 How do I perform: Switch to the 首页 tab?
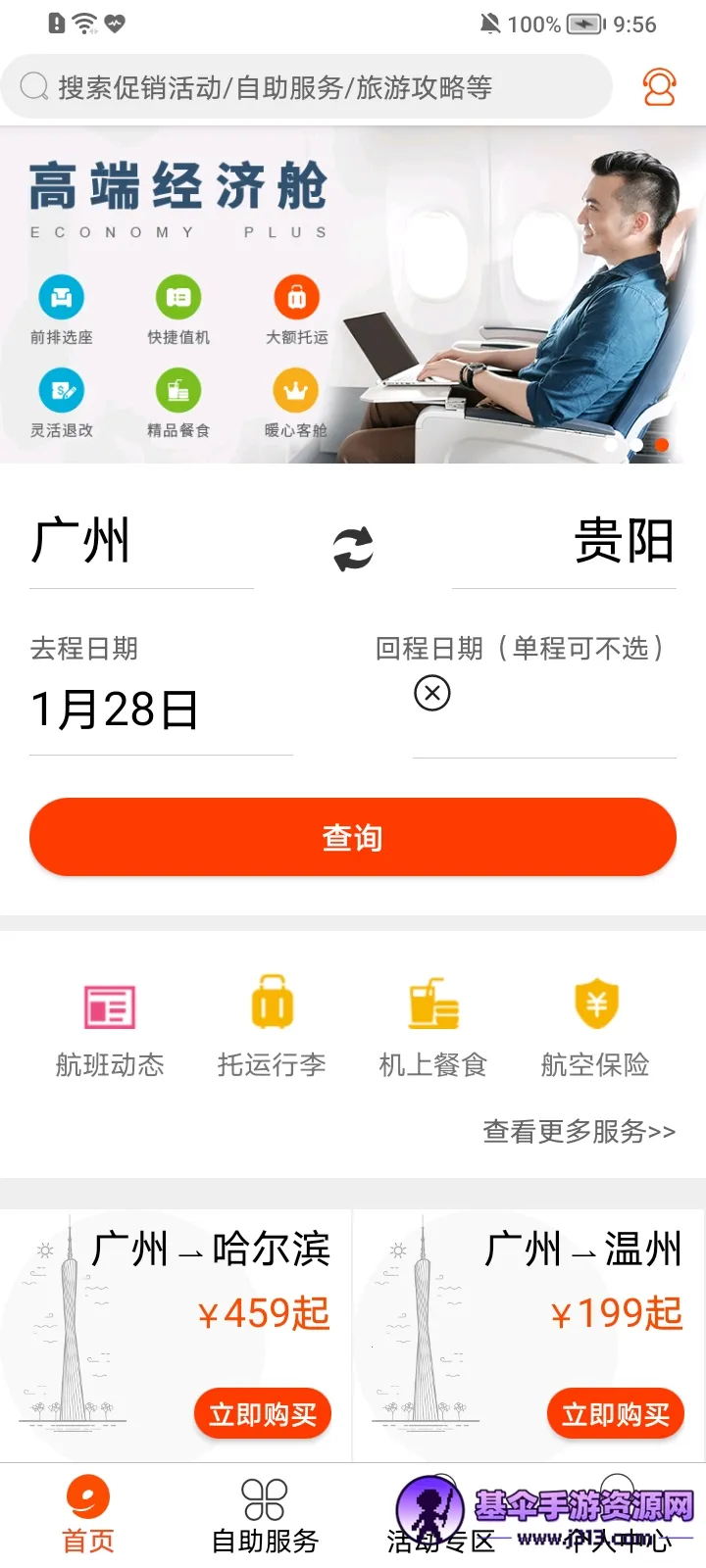pos(88,1515)
